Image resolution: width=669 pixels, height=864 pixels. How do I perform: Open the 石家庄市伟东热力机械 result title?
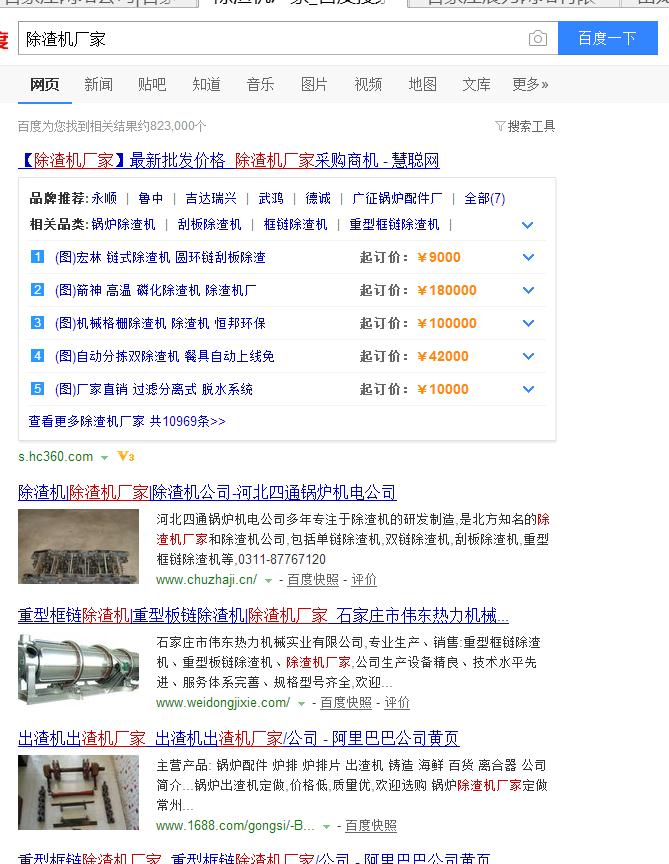[x=263, y=615]
